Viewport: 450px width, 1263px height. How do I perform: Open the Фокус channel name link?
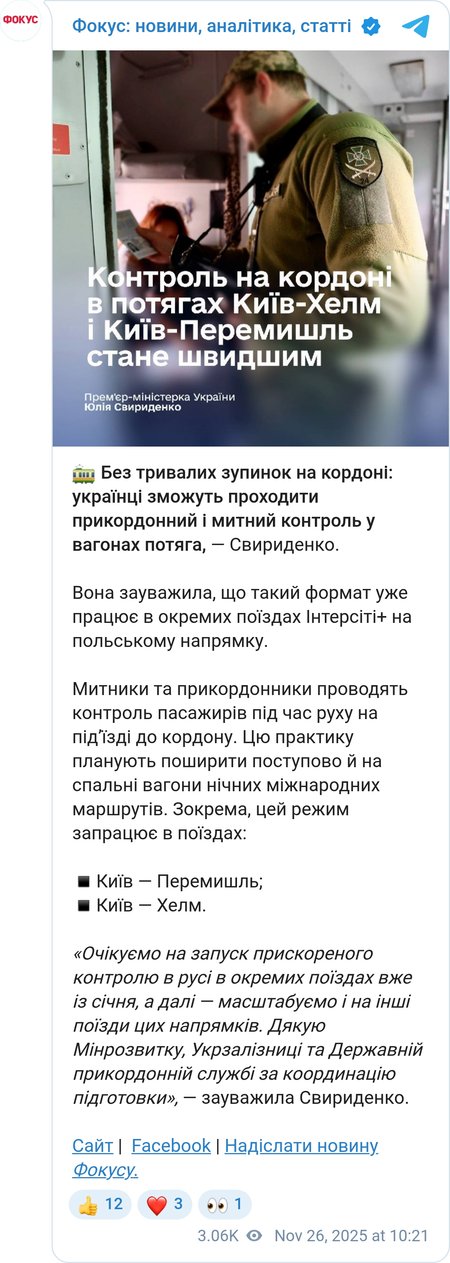[211, 25]
